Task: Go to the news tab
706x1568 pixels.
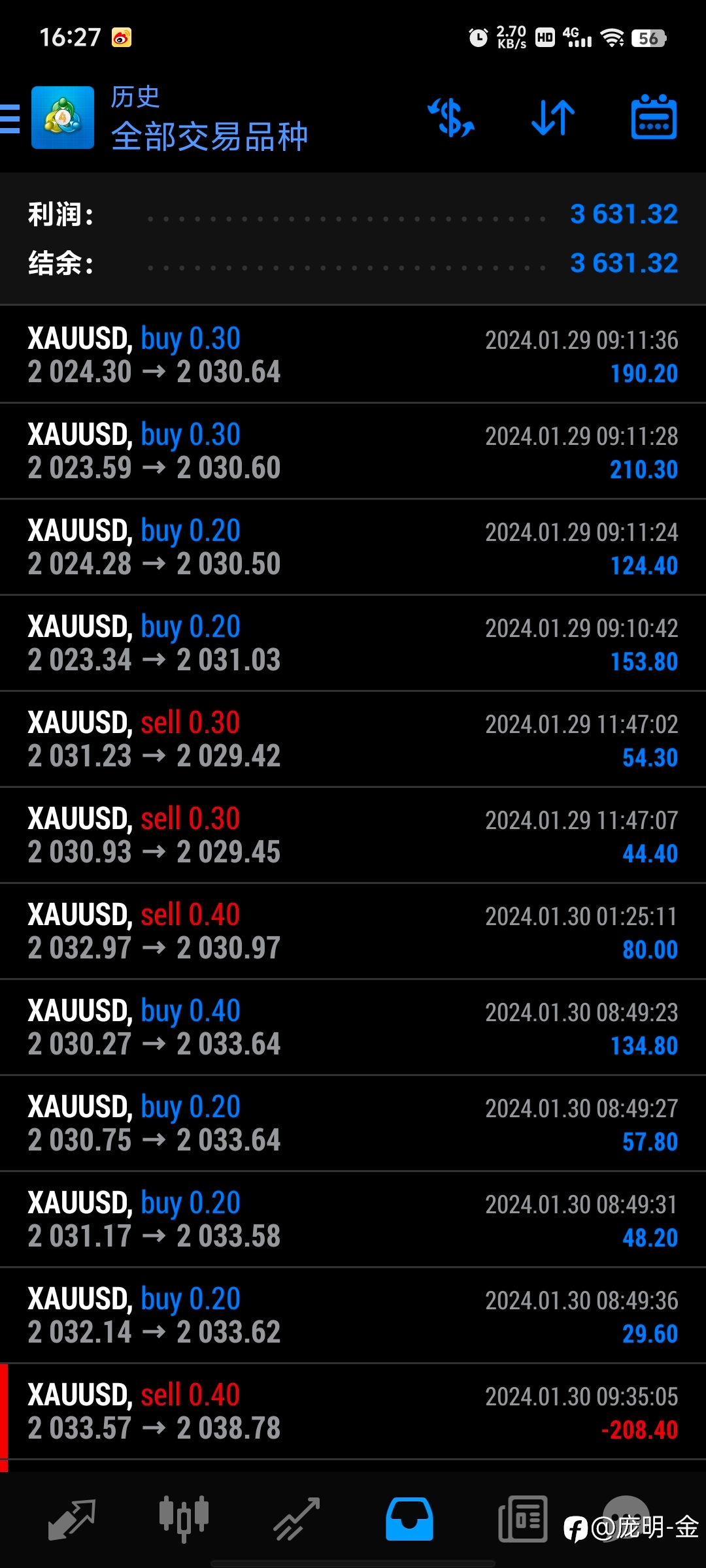Action: (522, 1519)
